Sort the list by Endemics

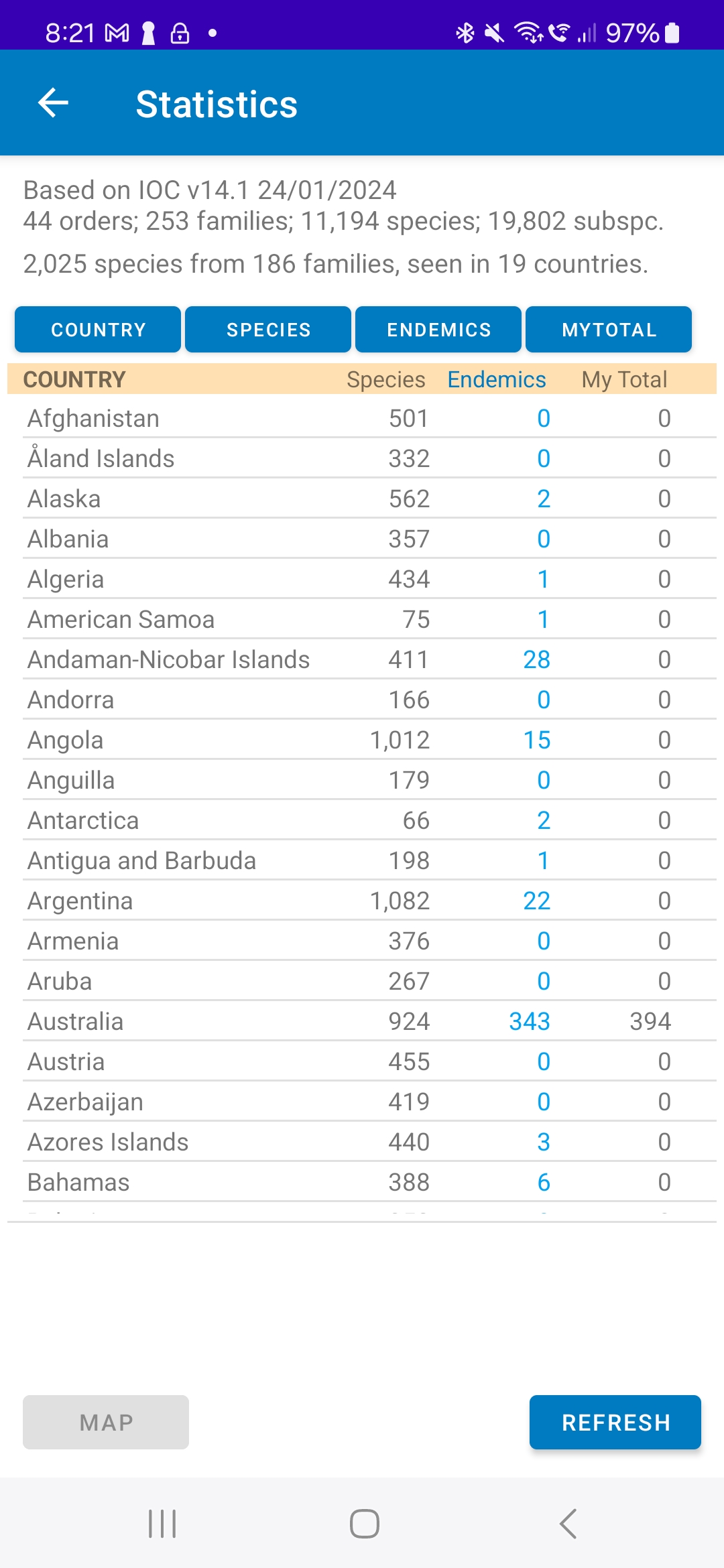click(438, 330)
